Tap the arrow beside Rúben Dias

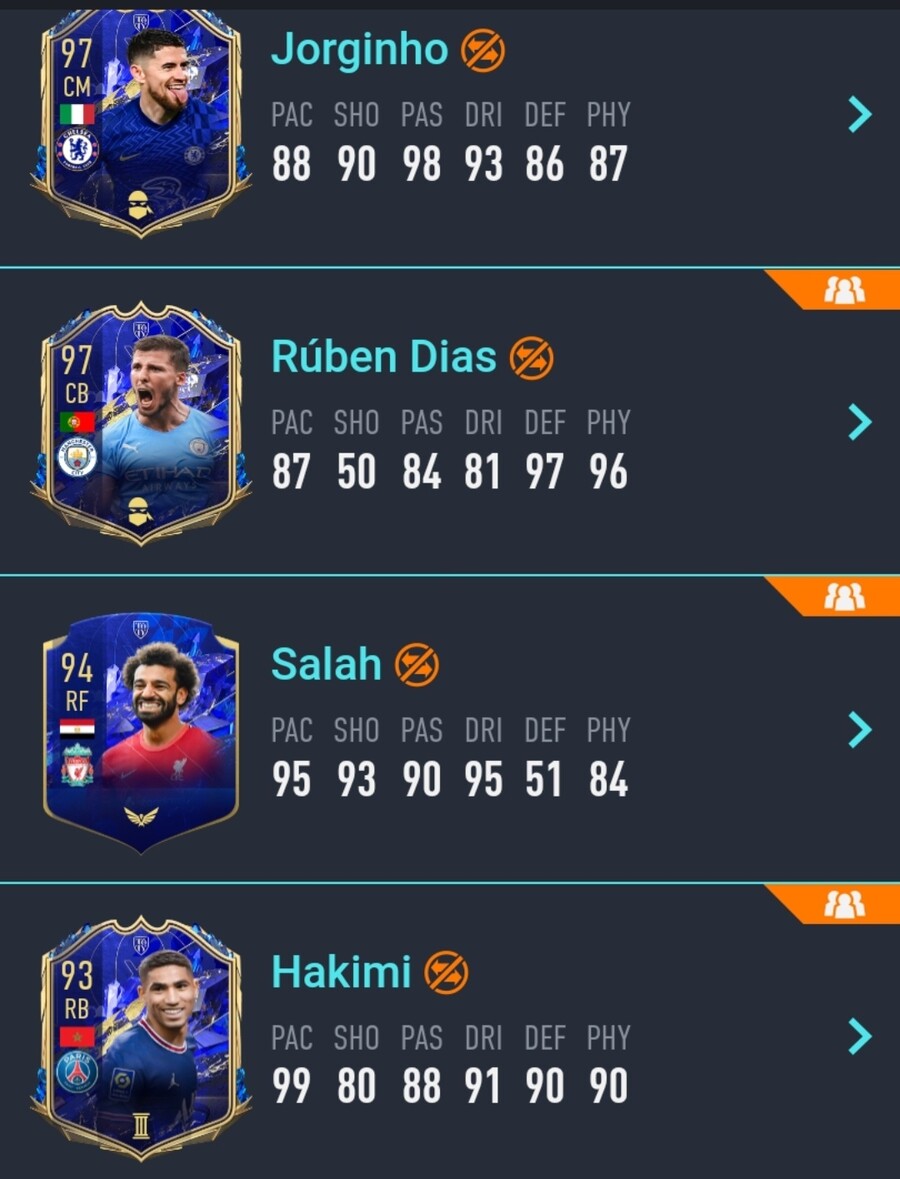(859, 422)
